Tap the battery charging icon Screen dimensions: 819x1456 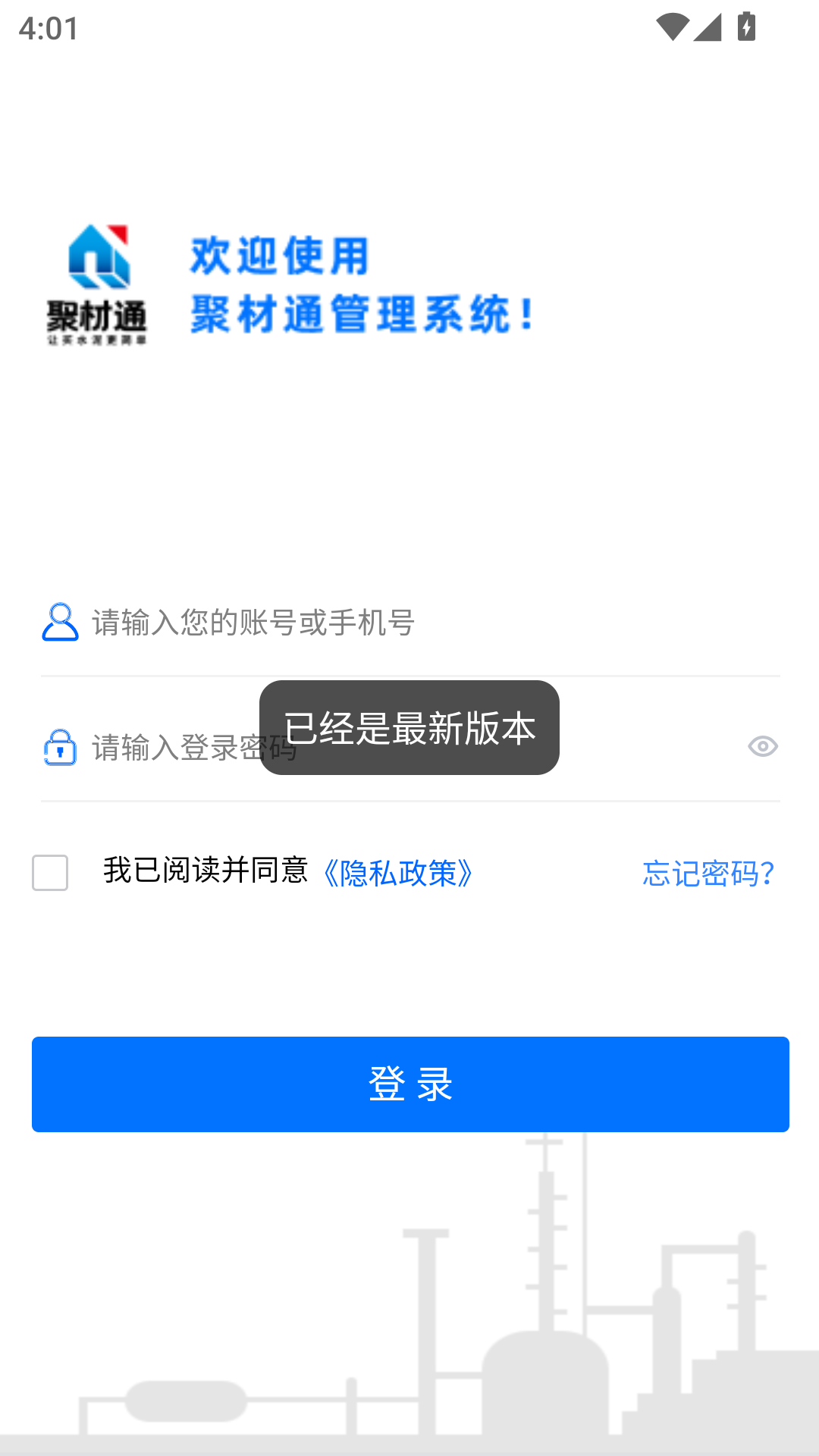745,25
